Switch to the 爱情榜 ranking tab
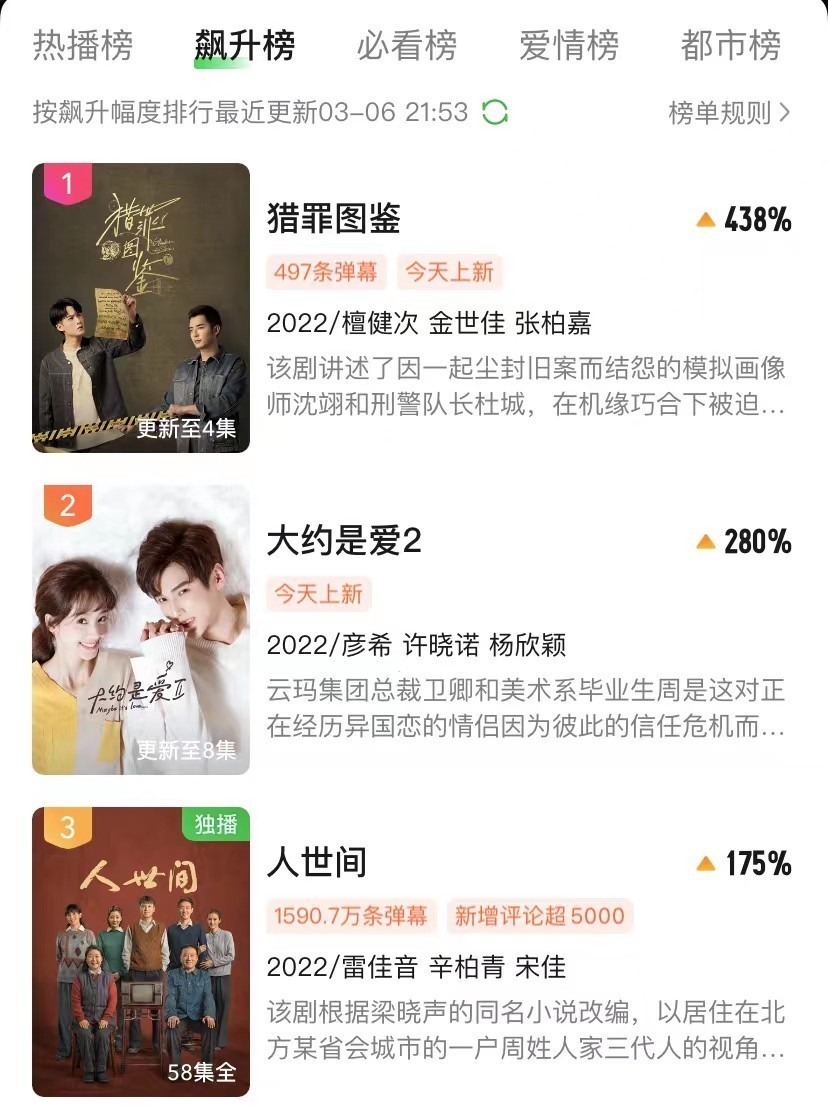Viewport: 828px width, 1115px height. [568, 46]
